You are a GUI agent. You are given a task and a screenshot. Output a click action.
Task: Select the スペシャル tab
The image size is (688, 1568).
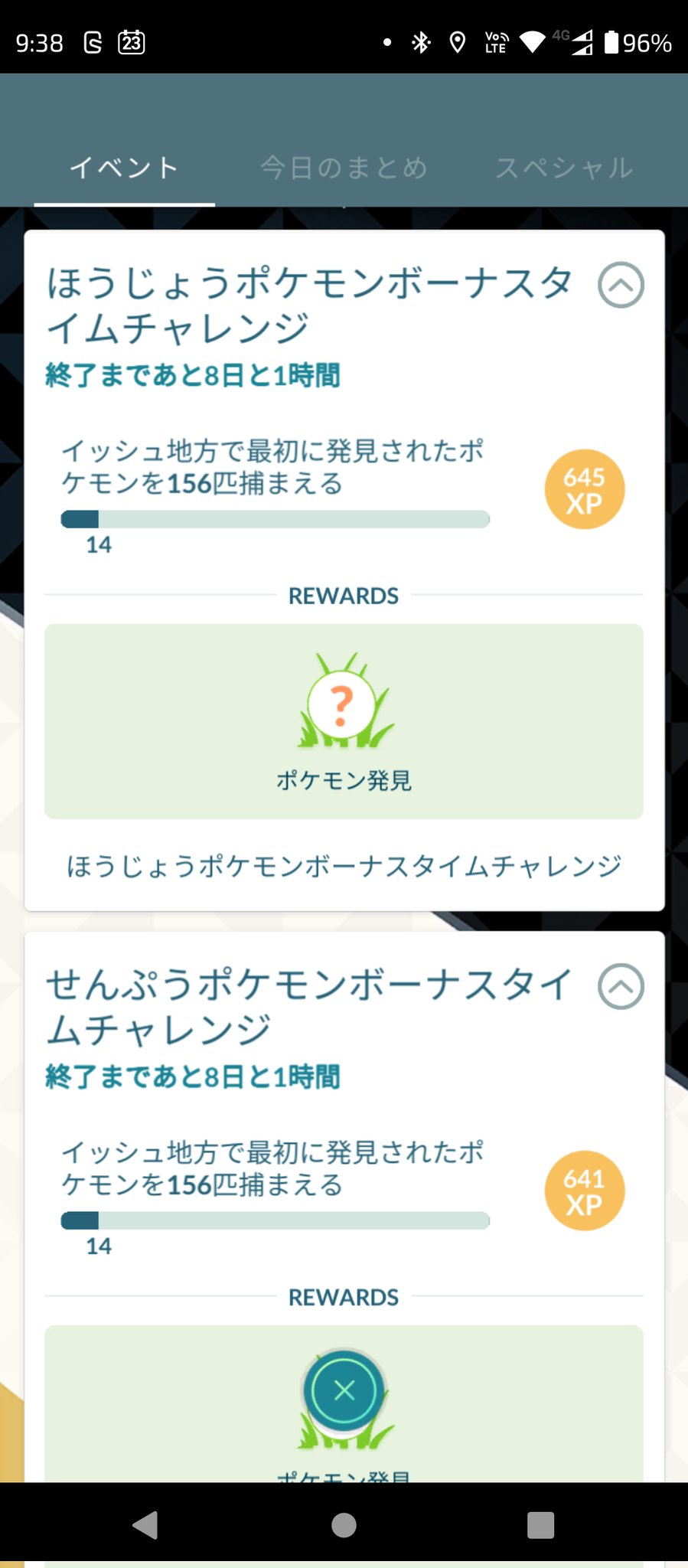(564, 168)
